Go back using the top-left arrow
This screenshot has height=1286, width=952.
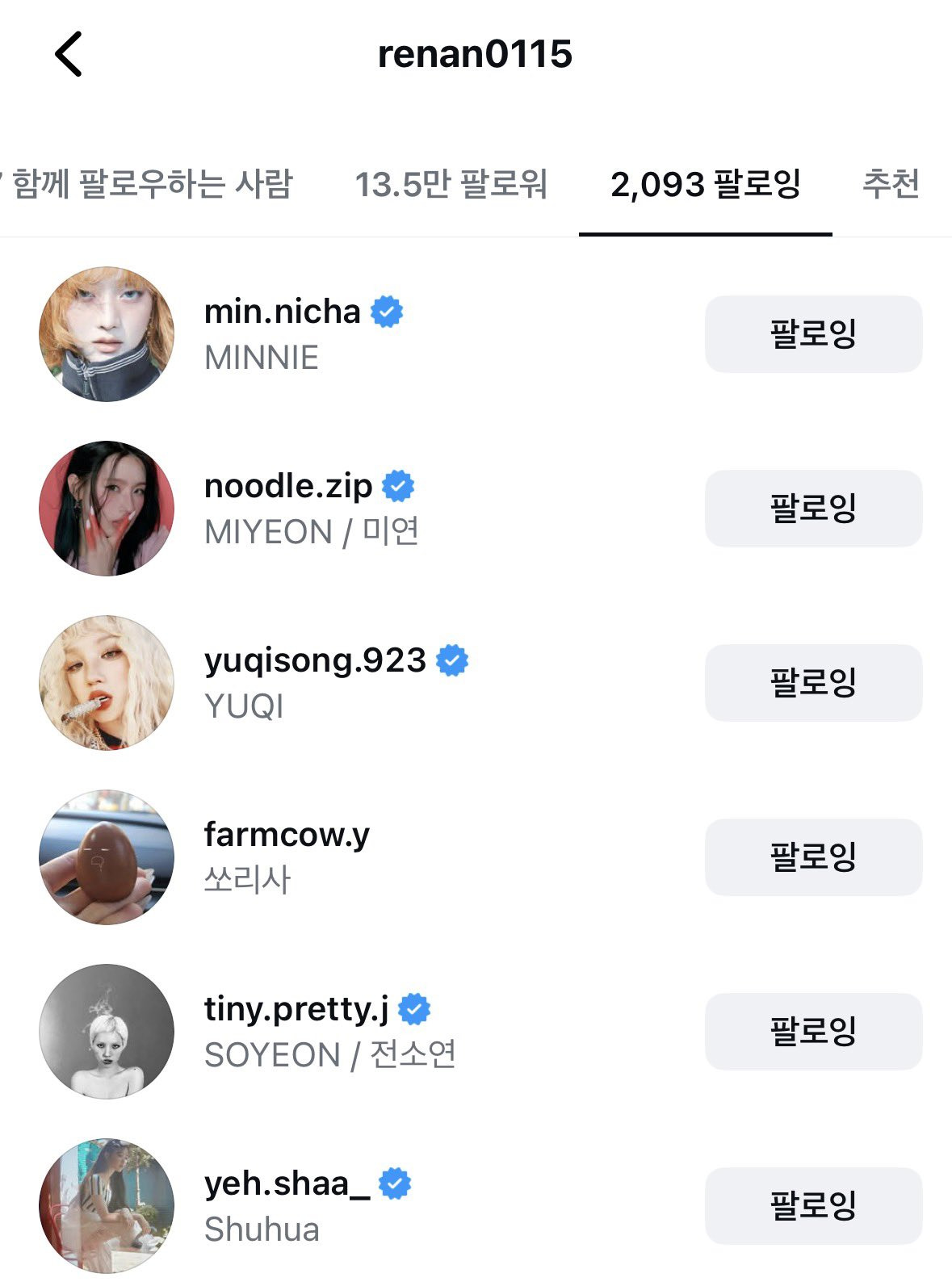click(69, 55)
